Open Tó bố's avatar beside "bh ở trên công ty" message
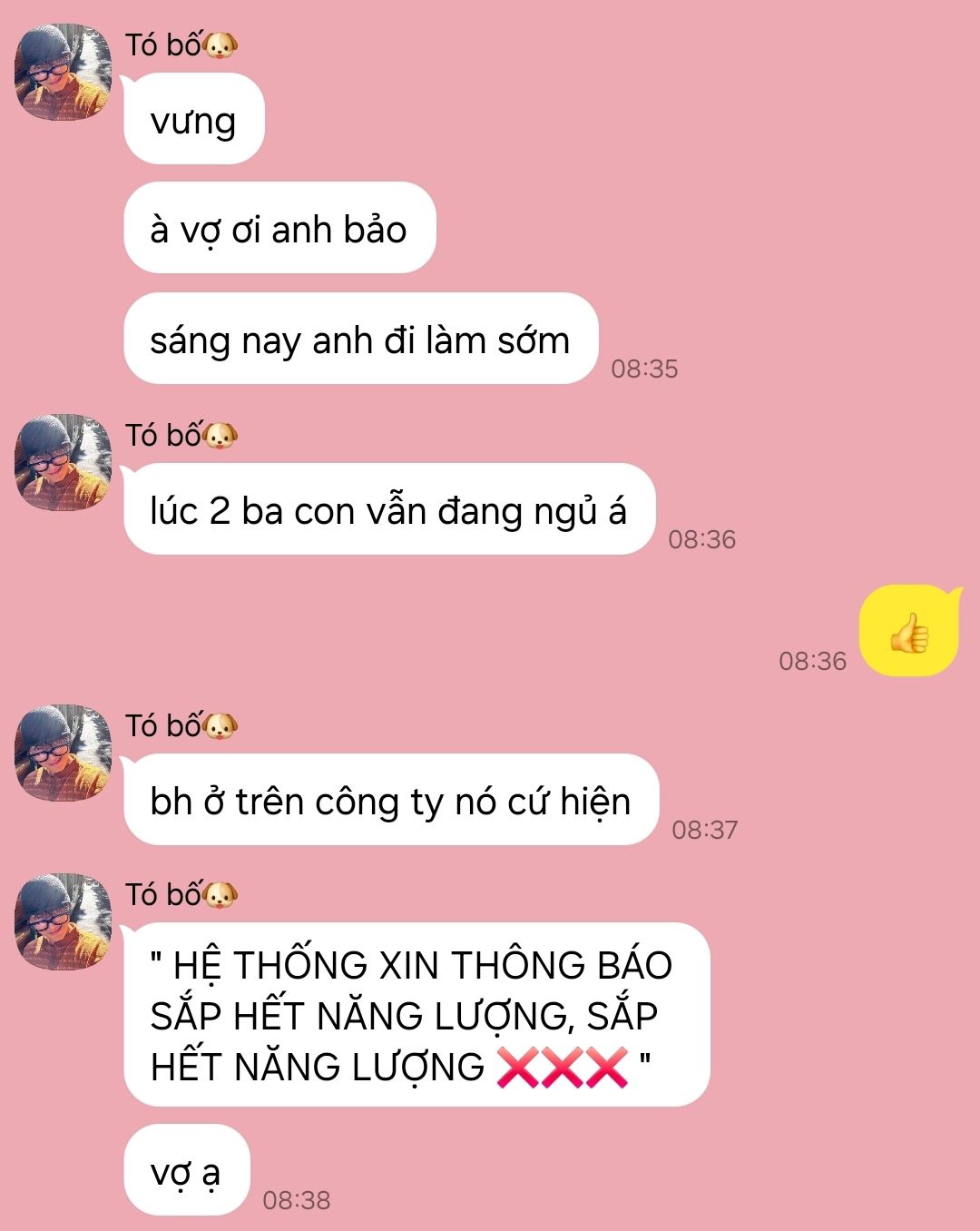 click(x=63, y=753)
